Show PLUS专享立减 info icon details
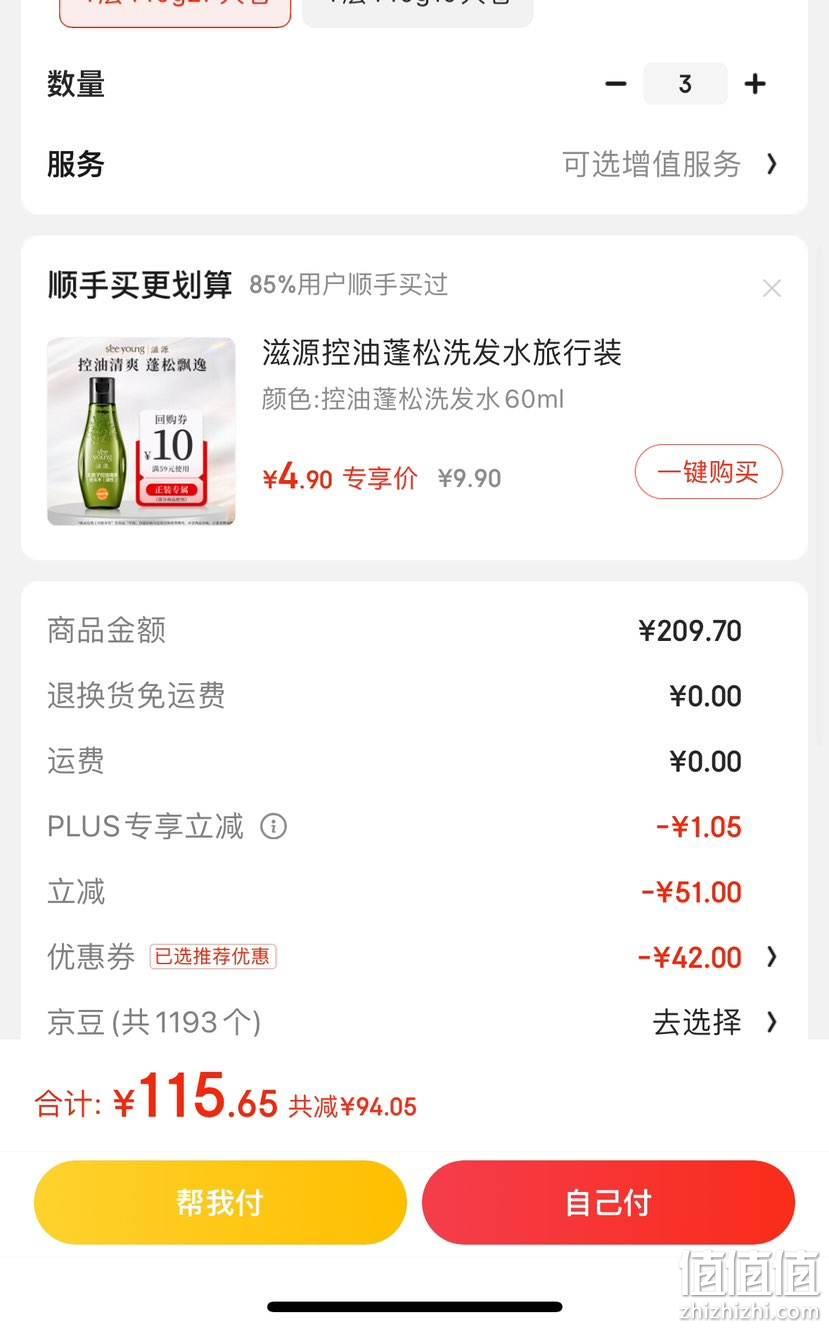 tap(273, 826)
